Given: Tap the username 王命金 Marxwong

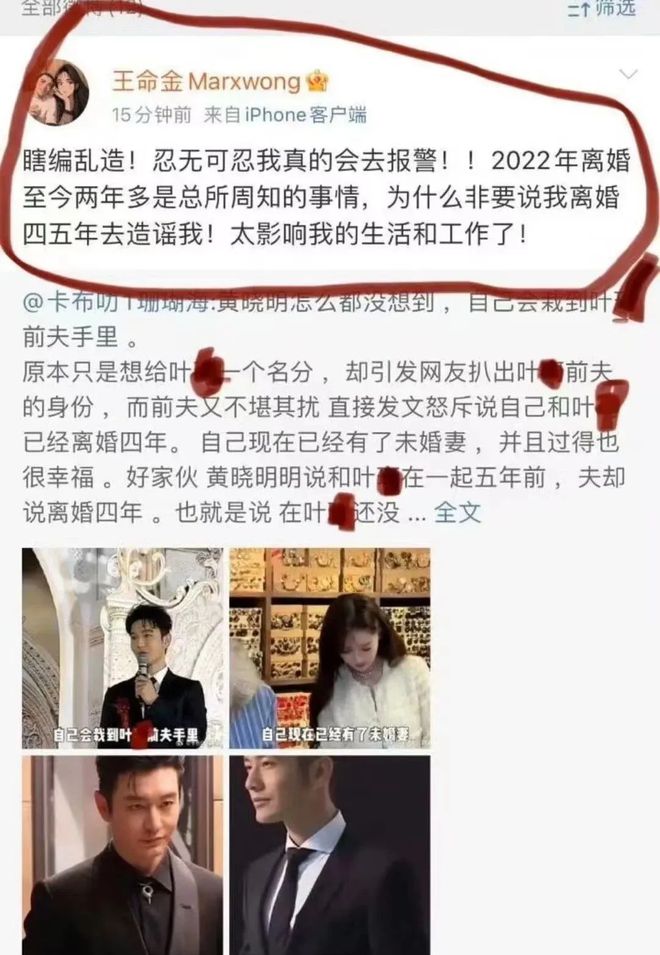Looking at the screenshot, I should pyautogui.click(x=211, y=80).
